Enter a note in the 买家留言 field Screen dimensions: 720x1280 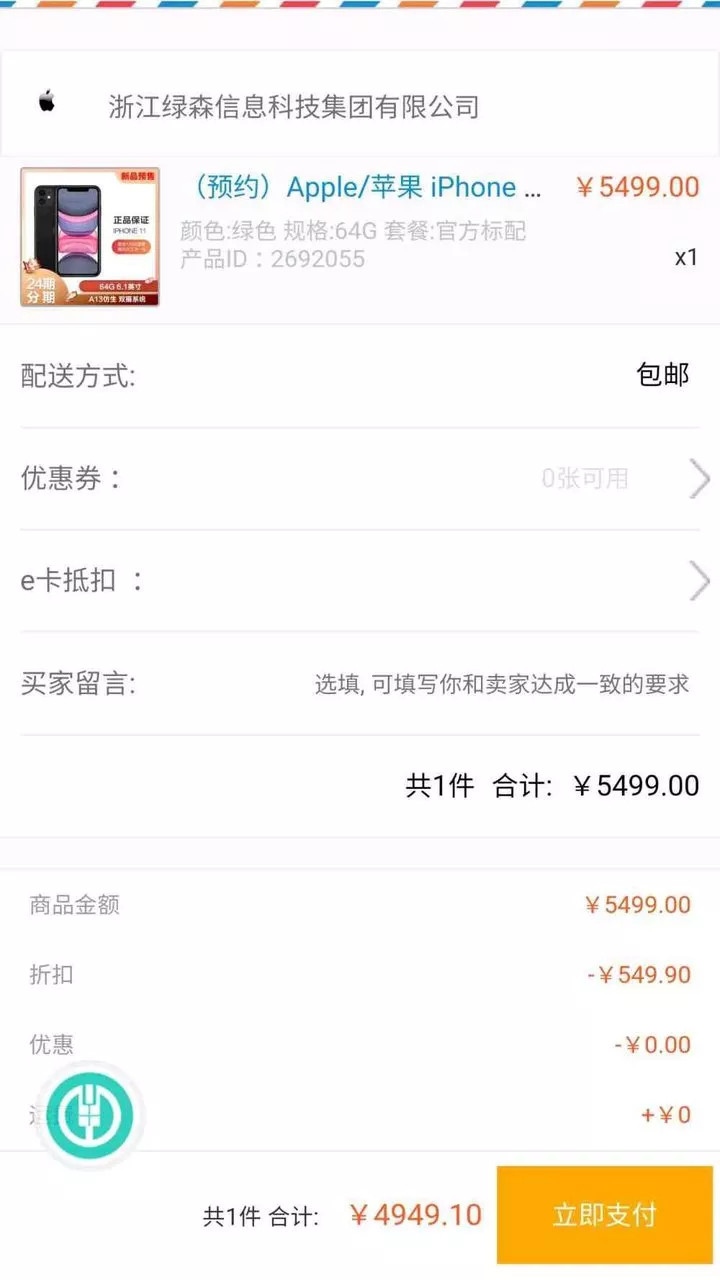(500, 685)
